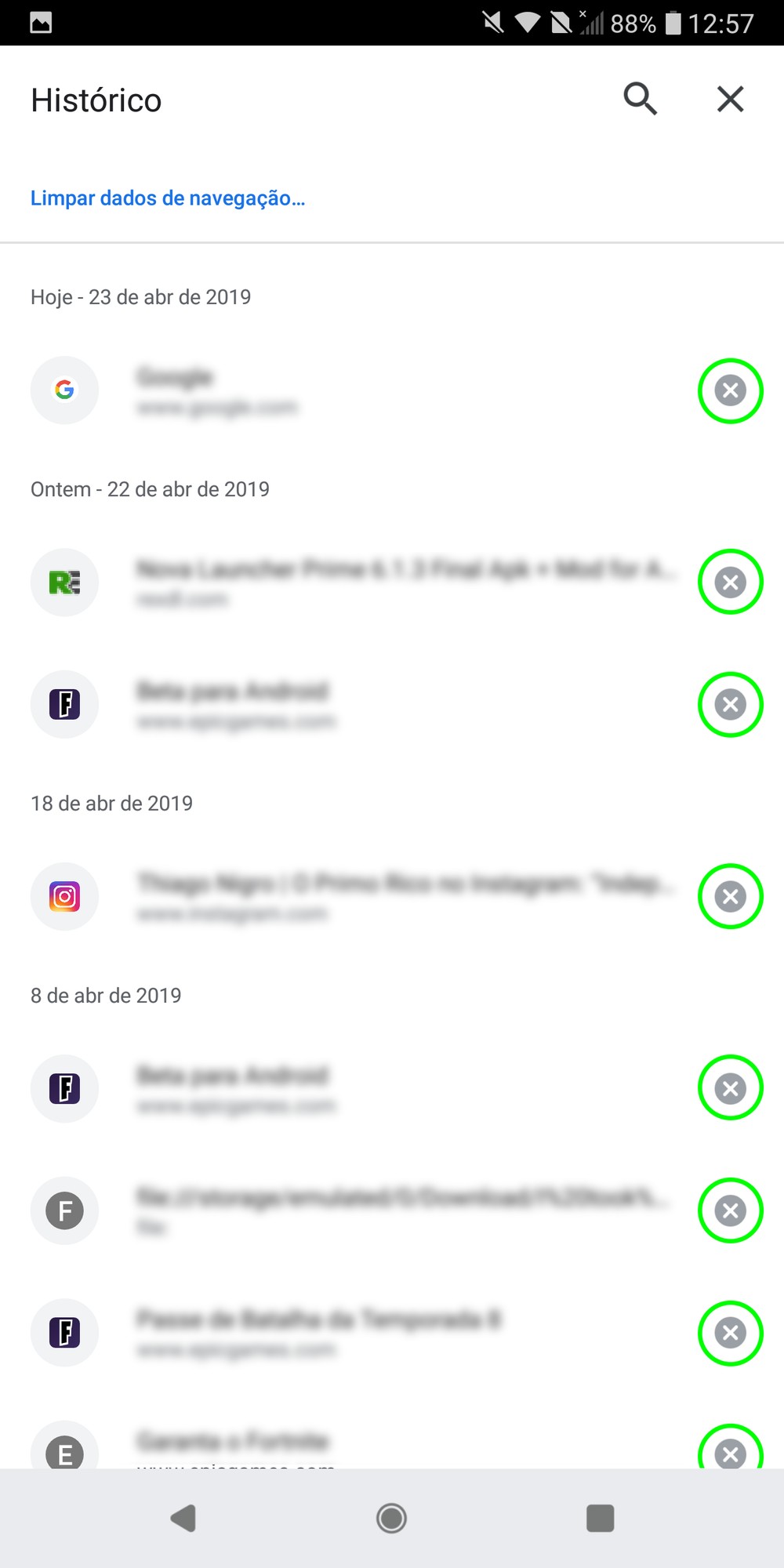Open the file:///storage history entry

coord(392,1210)
